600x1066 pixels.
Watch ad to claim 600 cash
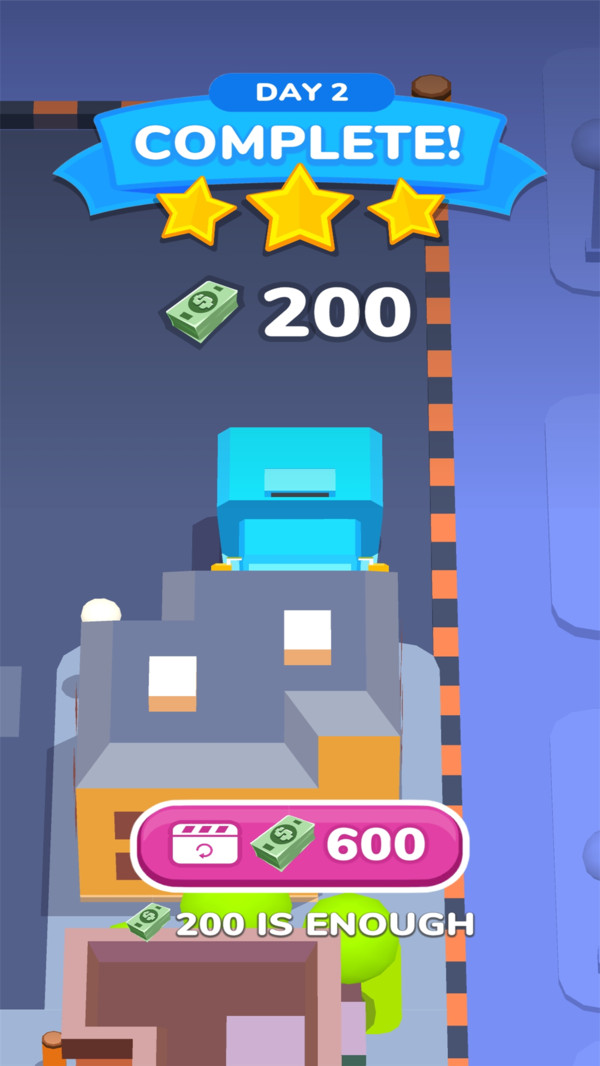300,845
